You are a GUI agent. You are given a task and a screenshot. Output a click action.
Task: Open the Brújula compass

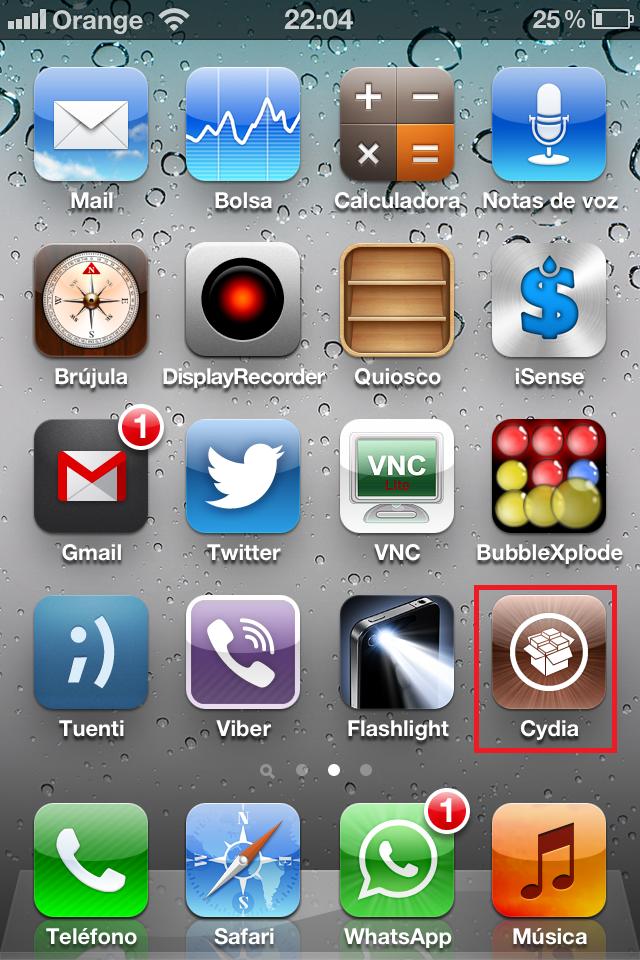pos(91,300)
